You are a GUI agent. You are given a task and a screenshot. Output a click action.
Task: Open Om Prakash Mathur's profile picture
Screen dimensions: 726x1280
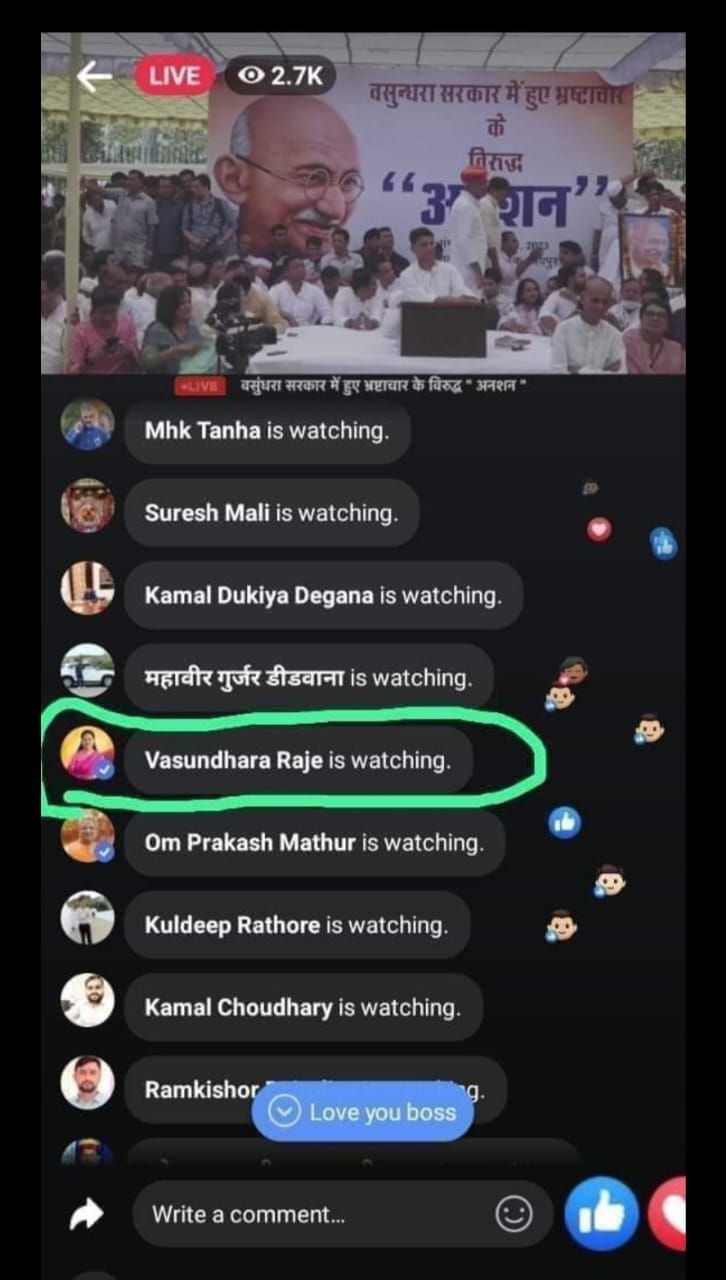87,835
